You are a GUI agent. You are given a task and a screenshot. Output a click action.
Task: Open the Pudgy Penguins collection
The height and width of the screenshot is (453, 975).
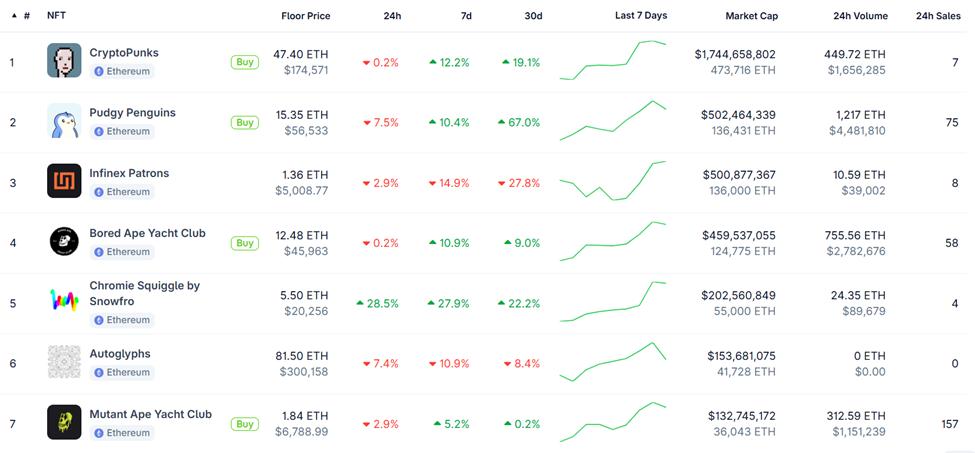point(132,113)
